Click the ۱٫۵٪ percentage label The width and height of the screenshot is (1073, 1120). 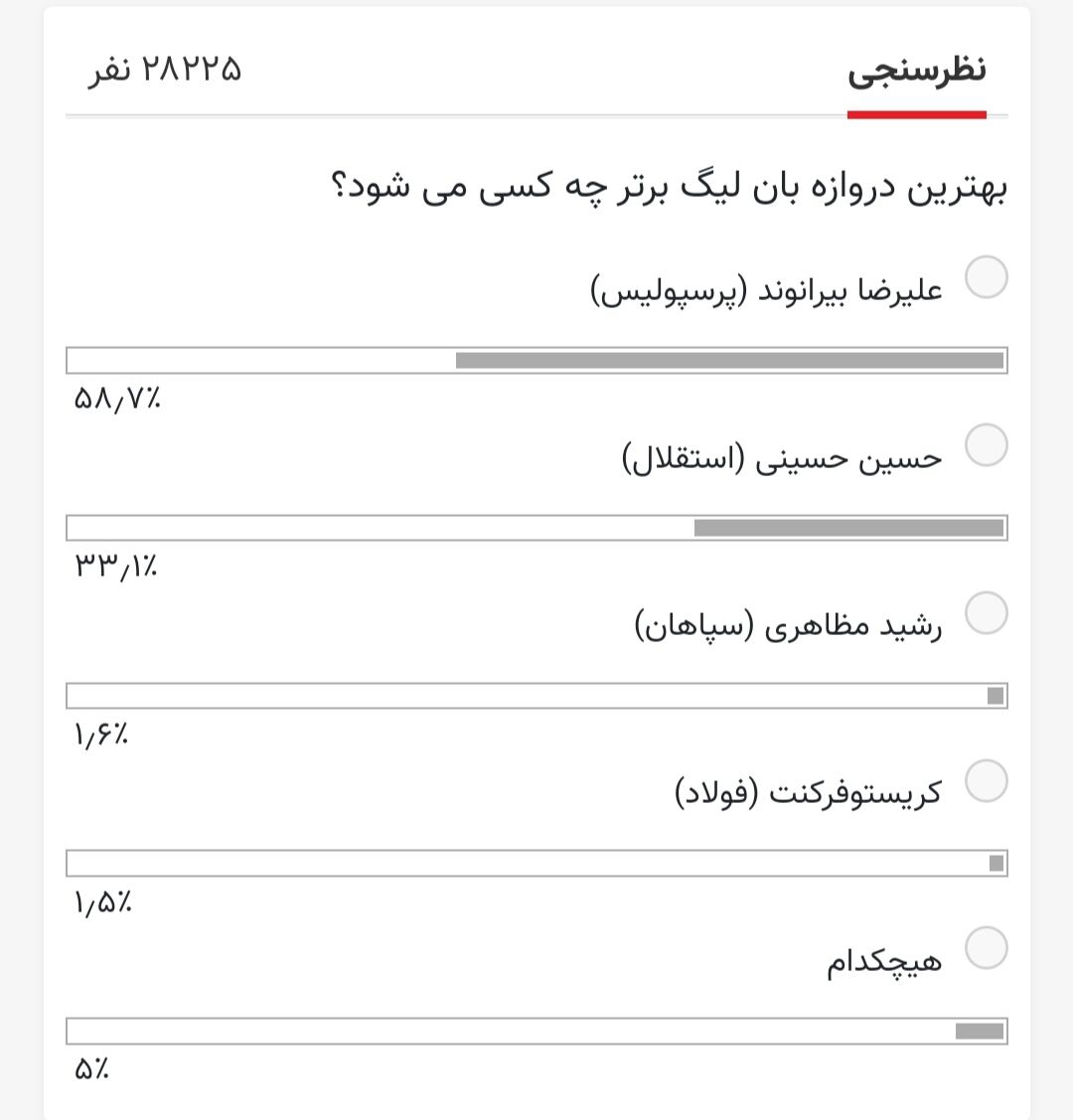click(100, 904)
